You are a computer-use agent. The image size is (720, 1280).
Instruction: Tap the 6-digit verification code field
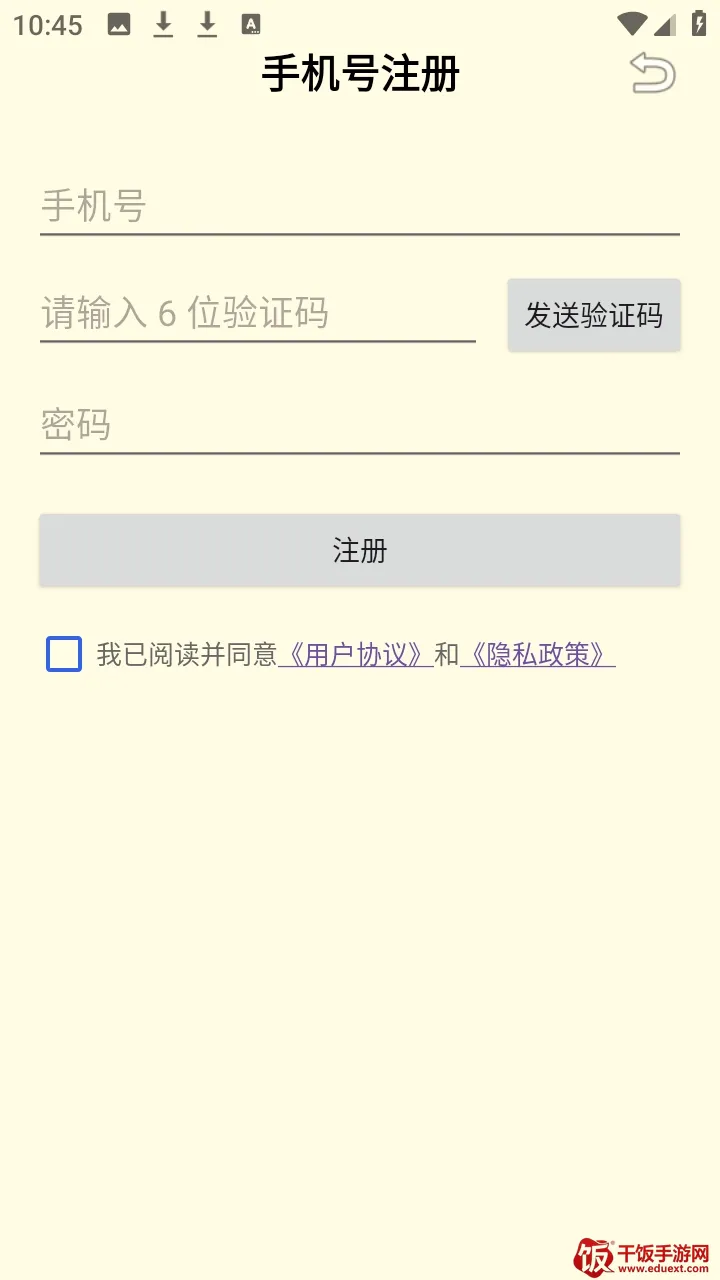point(258,314)
